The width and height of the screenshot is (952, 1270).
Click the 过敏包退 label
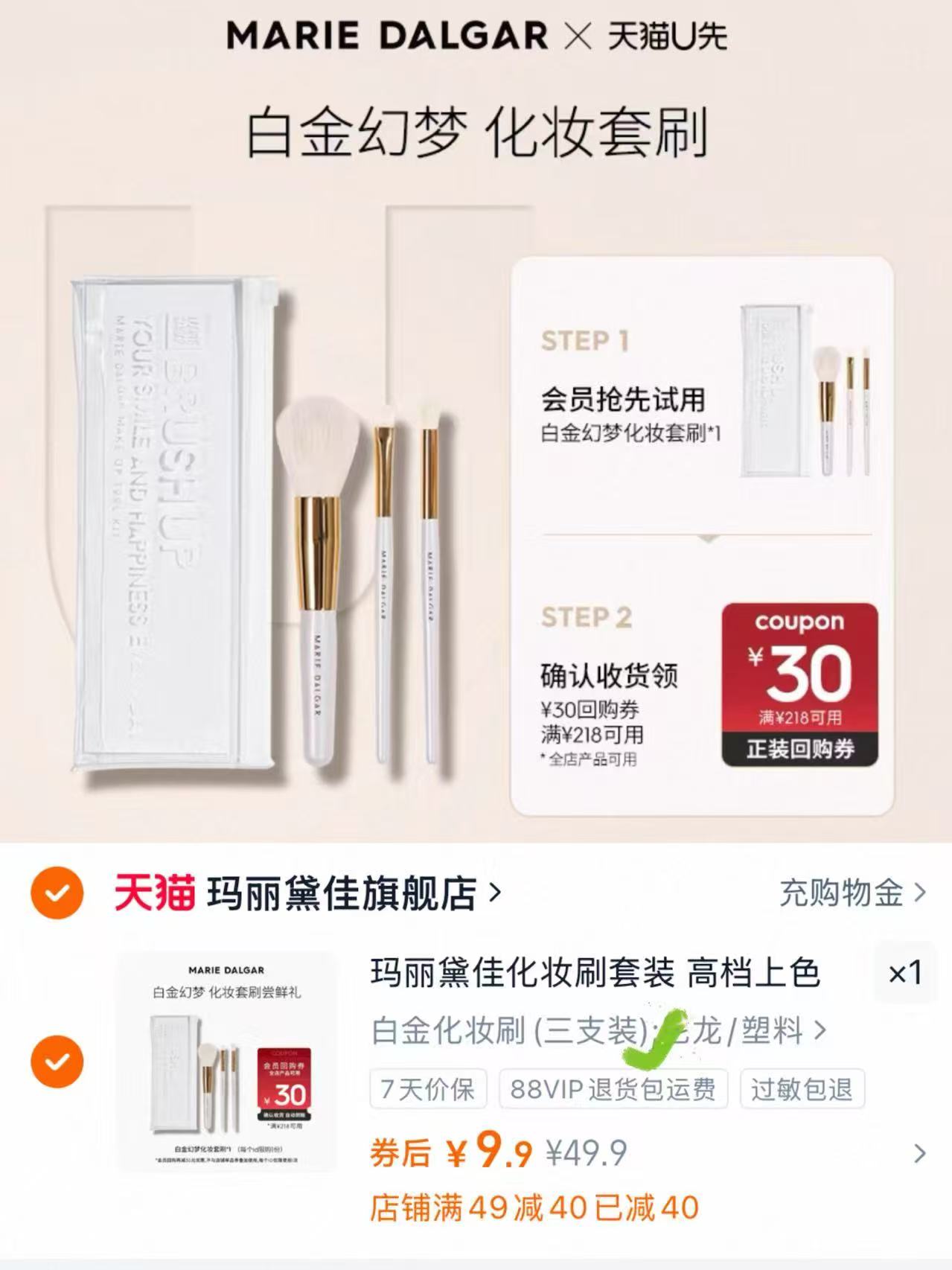point(802,1089)
